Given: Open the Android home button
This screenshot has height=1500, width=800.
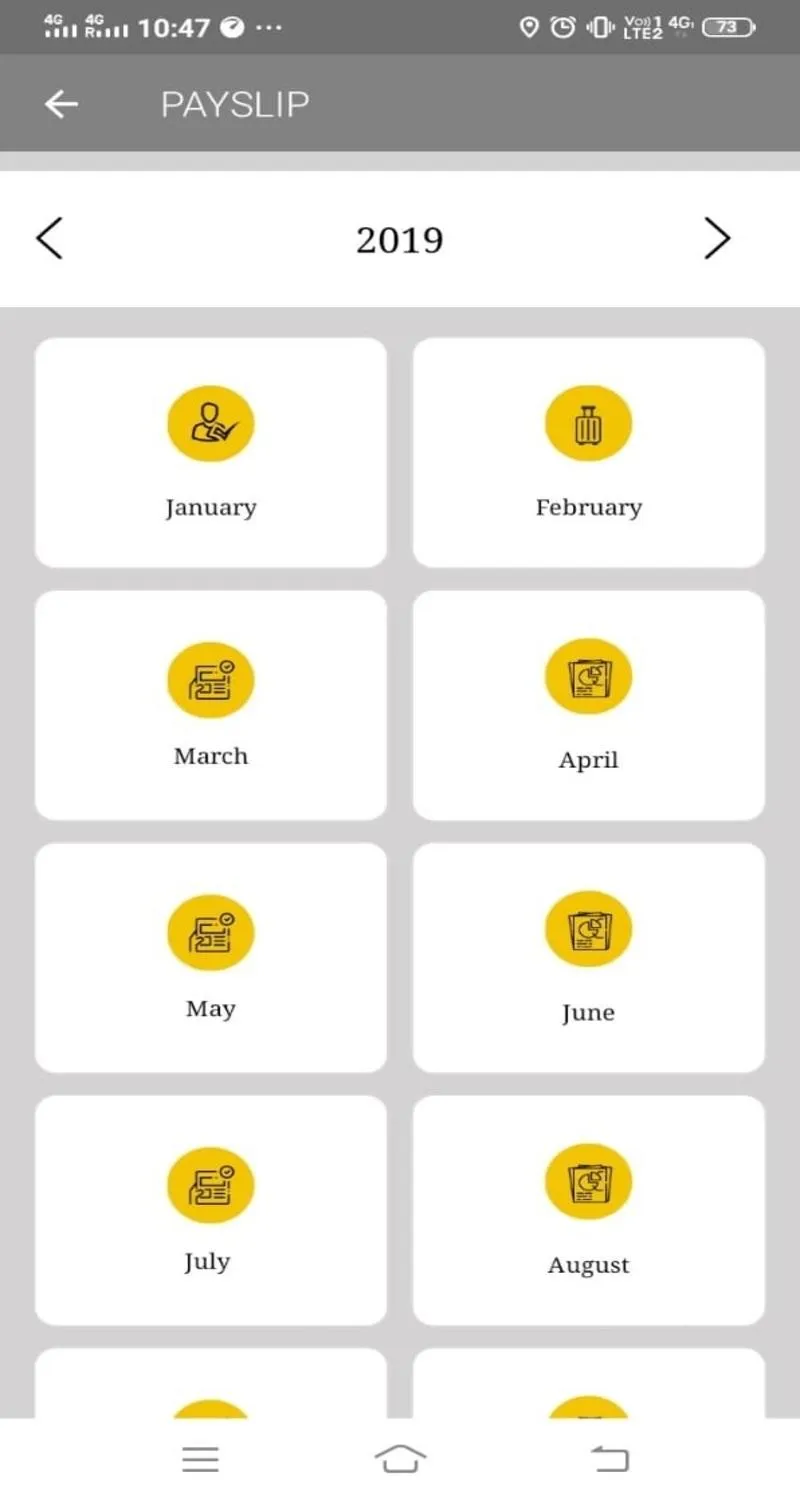Looking at the screenshot, I should 400,1458.
